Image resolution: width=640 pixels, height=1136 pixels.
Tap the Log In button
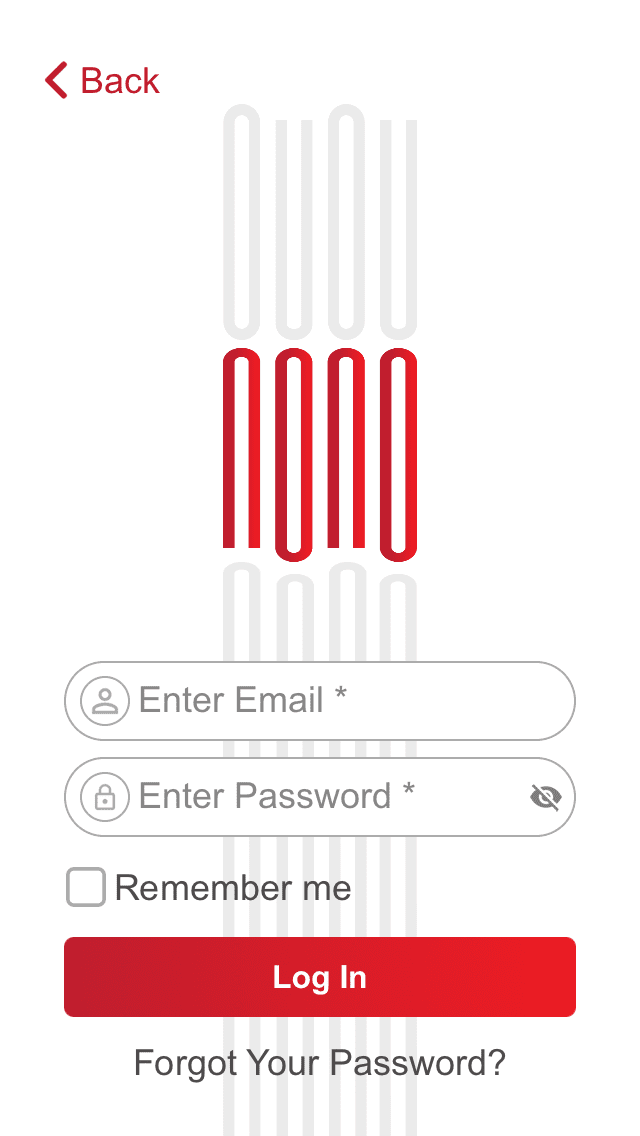coord(320,977)
